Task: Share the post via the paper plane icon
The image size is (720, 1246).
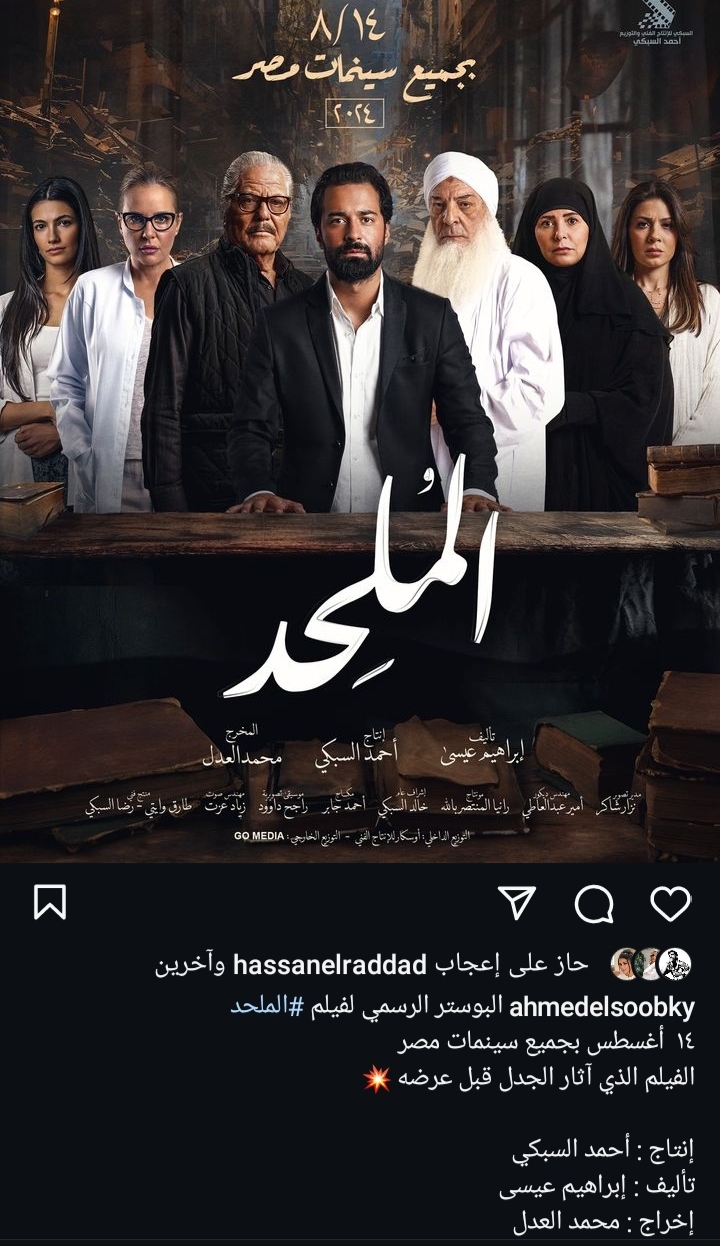Action: (x=517, y=904)
